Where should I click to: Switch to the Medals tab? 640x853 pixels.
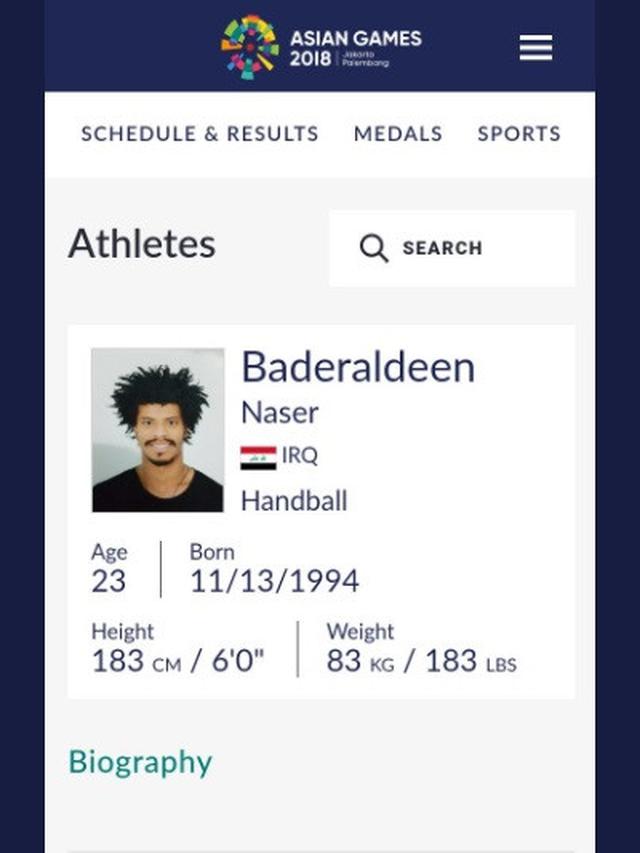coord(398,134)
